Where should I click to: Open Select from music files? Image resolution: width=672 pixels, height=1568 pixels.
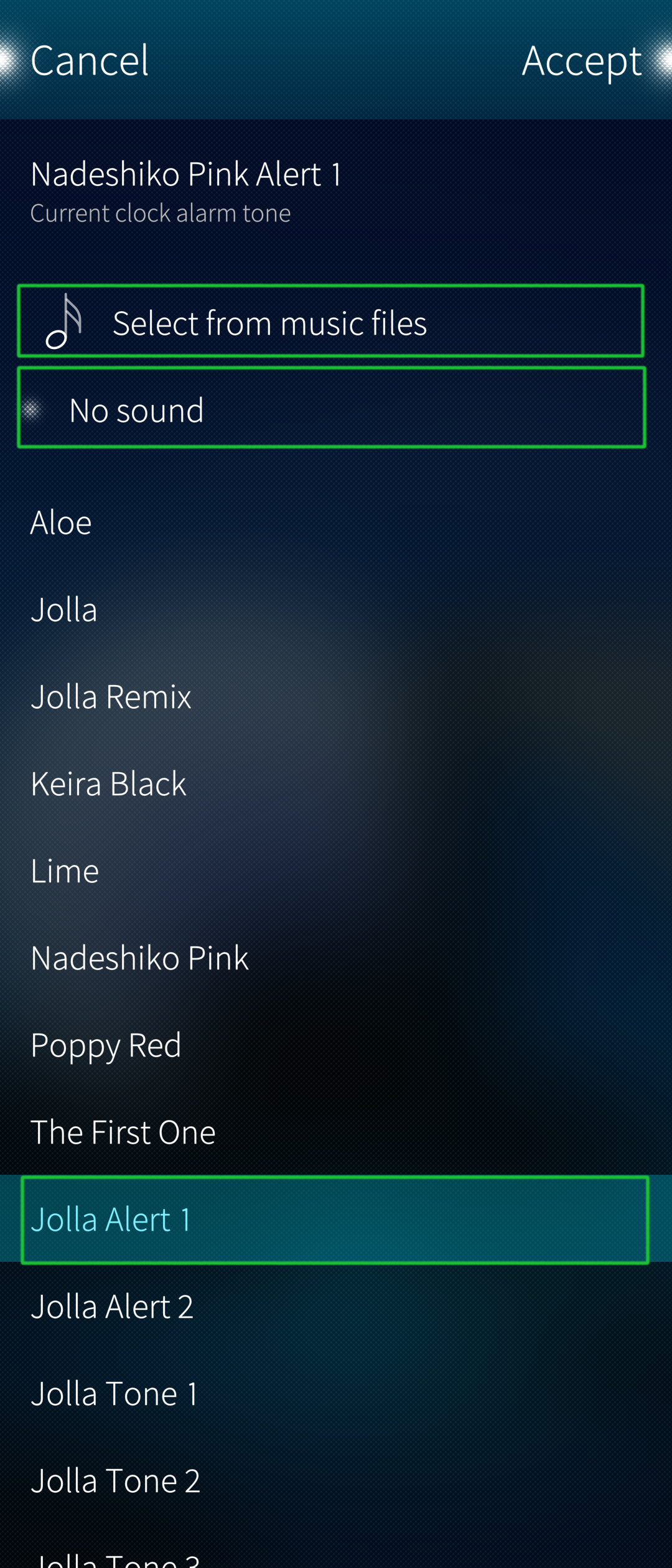click(x=330, y=322)
